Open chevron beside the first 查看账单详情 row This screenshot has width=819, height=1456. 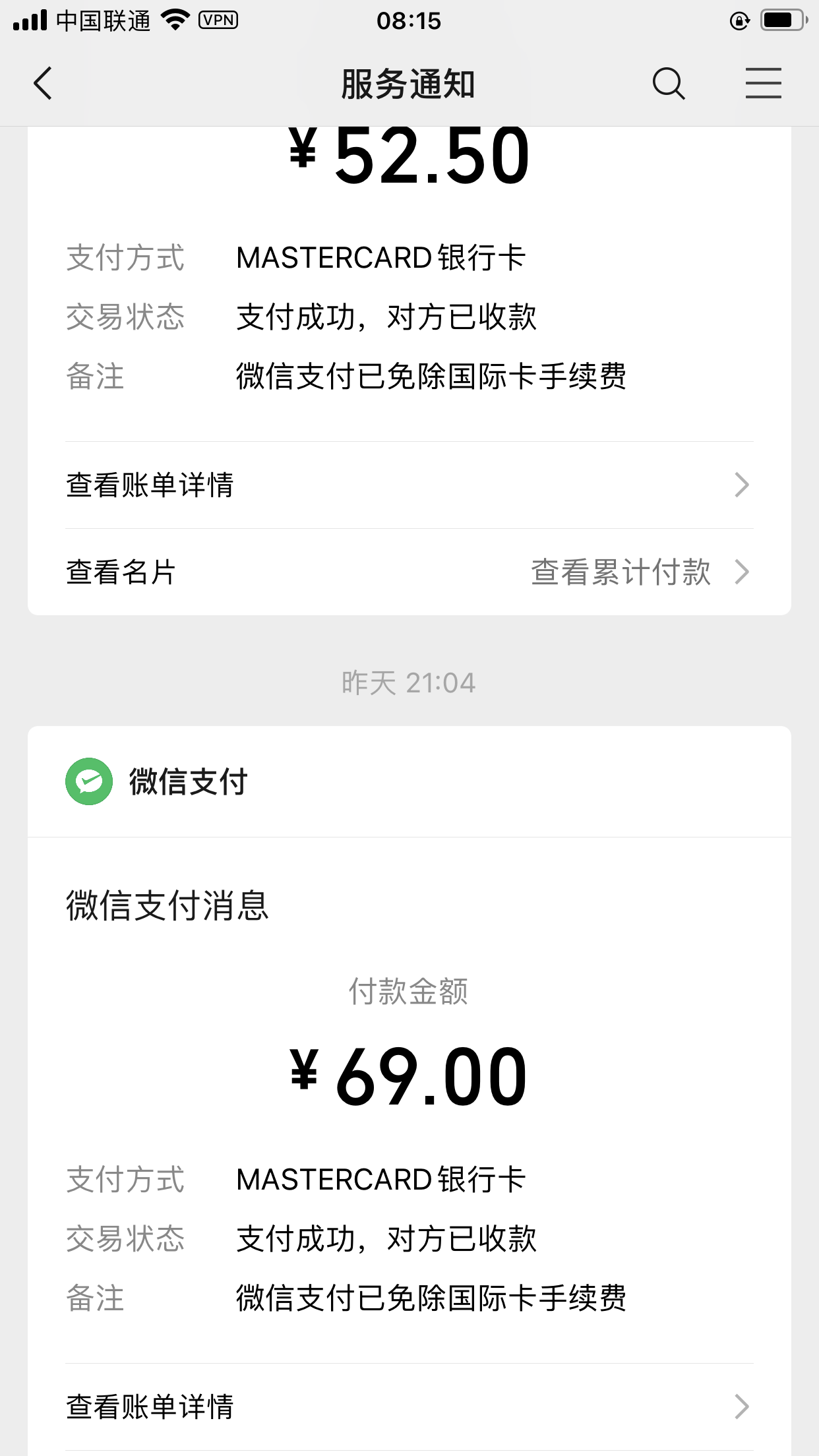tap(743, 485)
